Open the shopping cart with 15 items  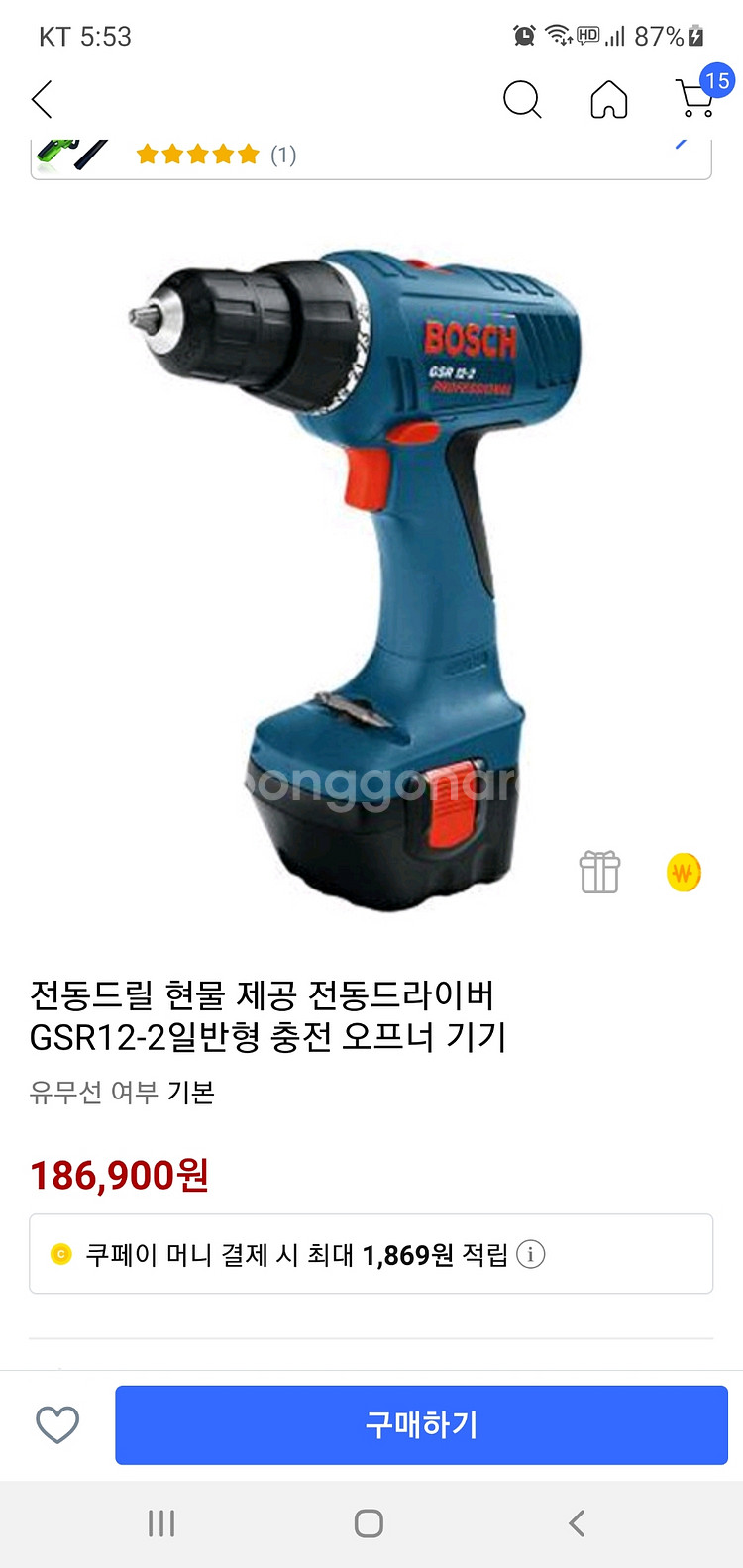click(x=695, y=102)
